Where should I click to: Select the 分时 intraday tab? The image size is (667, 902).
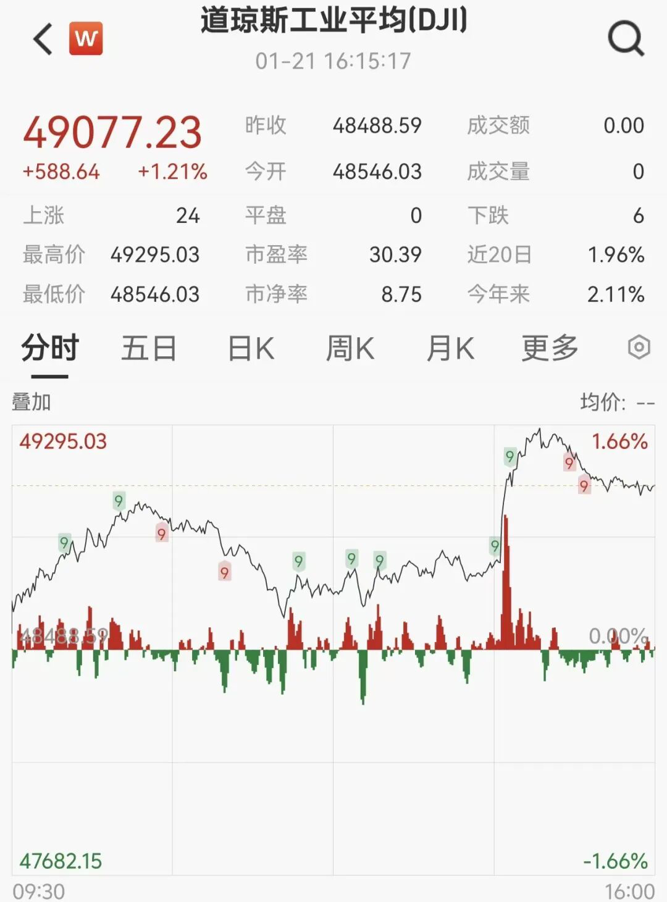pyautogui.click(x=50, y=348)
